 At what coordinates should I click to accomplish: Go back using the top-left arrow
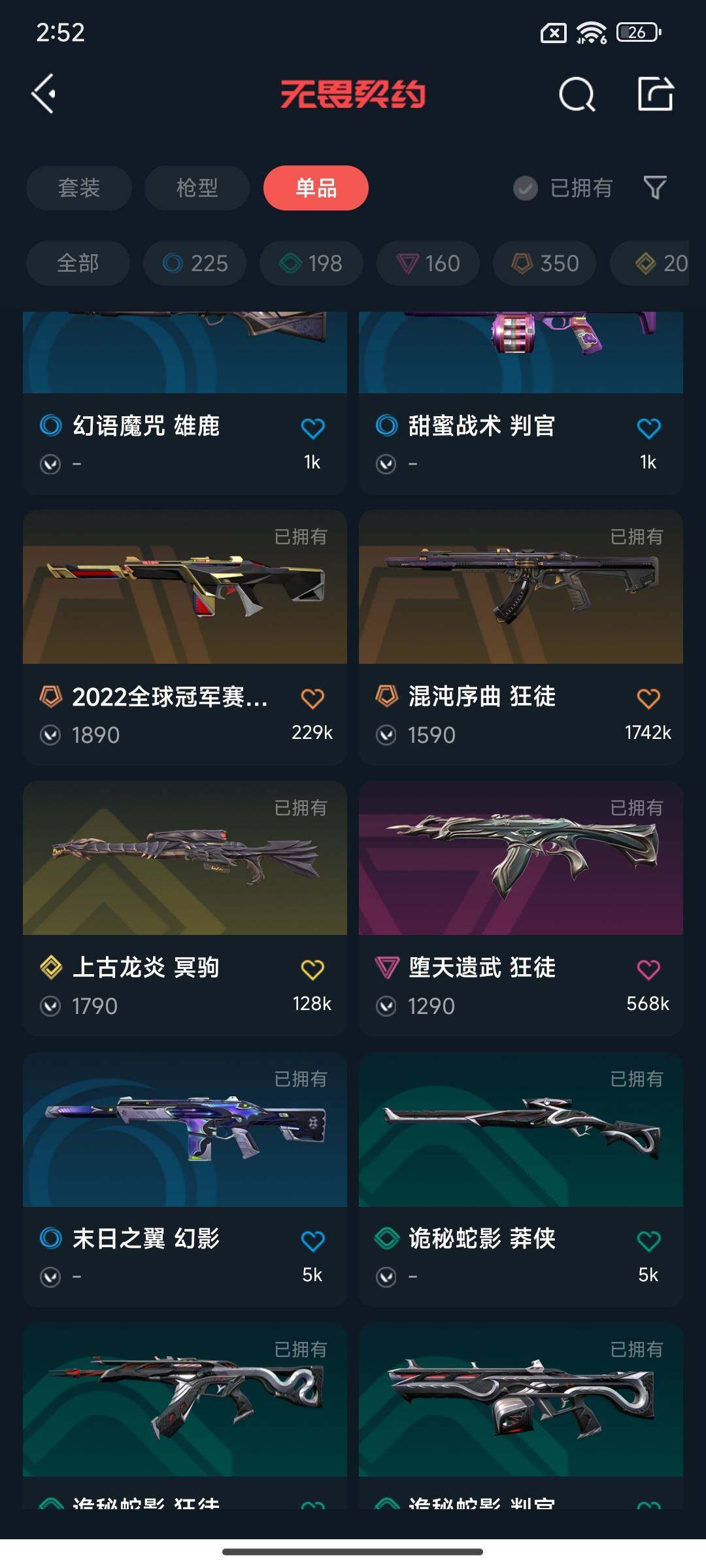(x=44, y=94)
